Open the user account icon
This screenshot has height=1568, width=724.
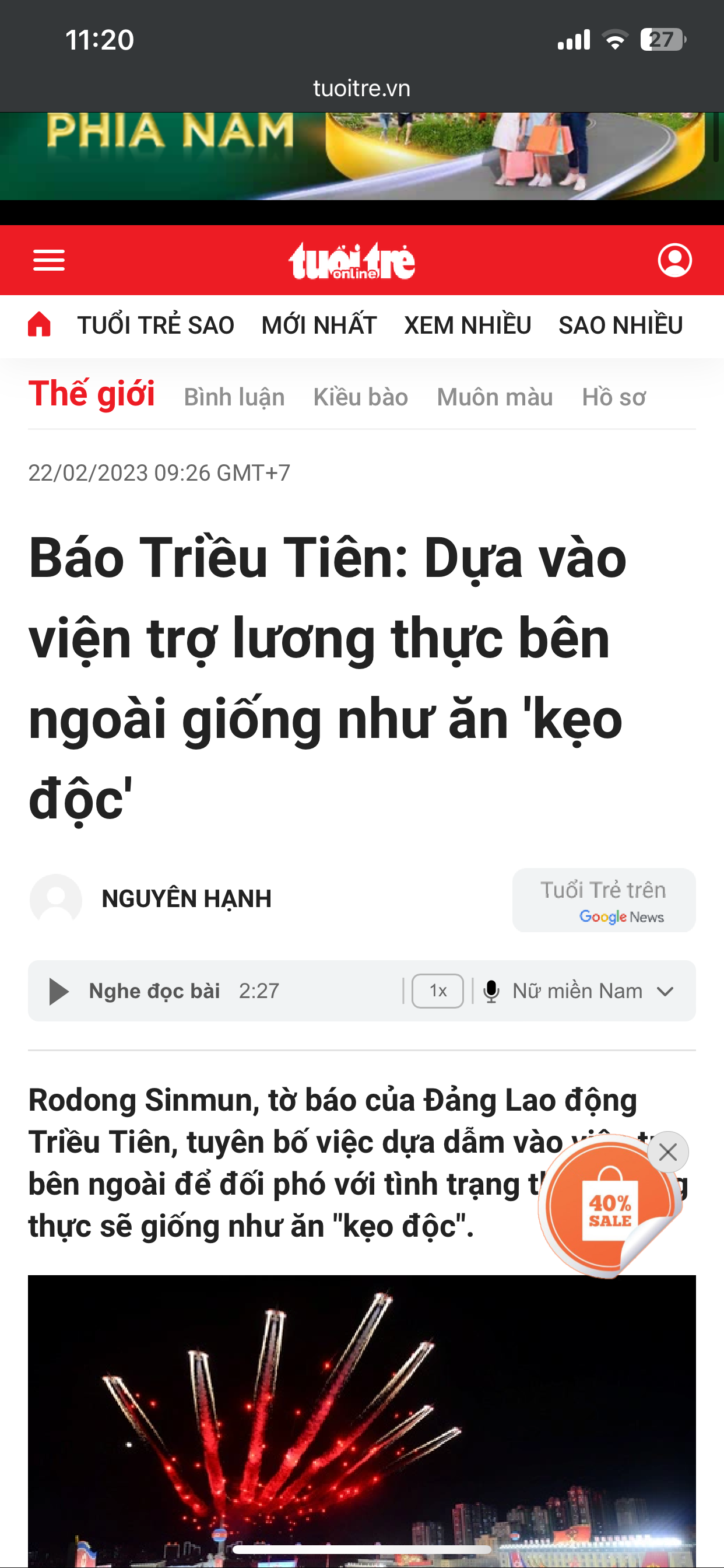(674, 261)
